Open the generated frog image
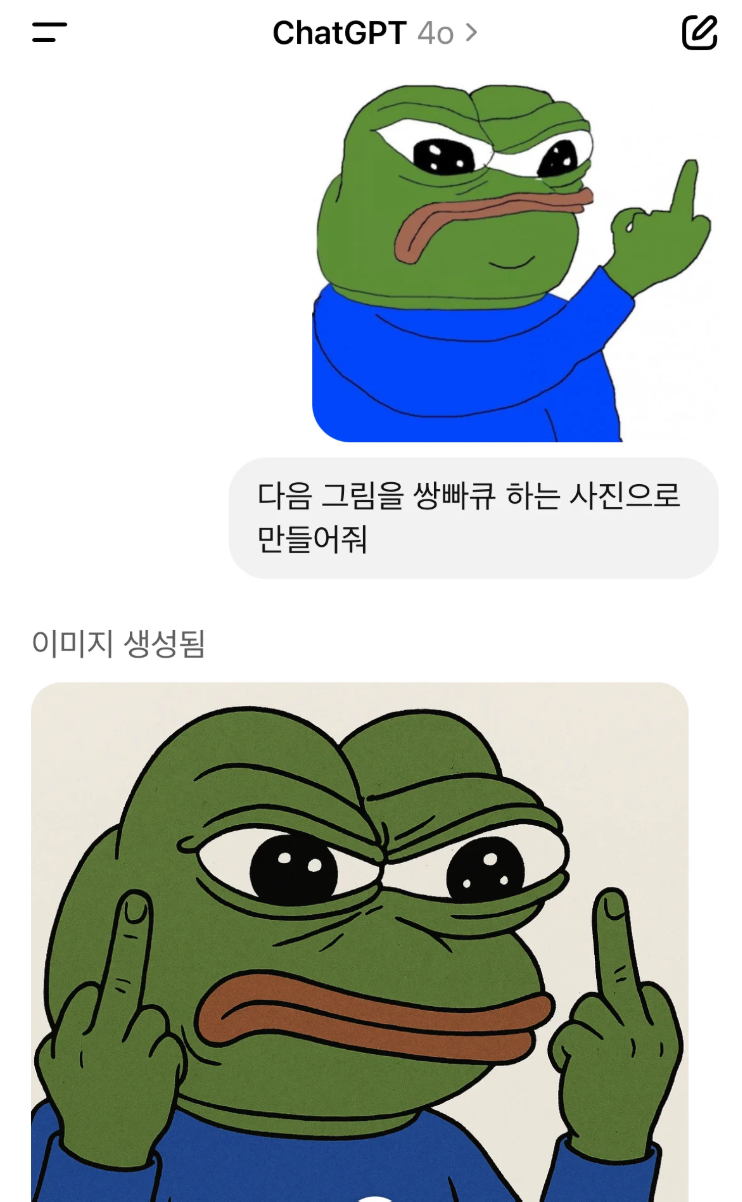Screen dimensions: 742x1202 click(x=360, y=940)
